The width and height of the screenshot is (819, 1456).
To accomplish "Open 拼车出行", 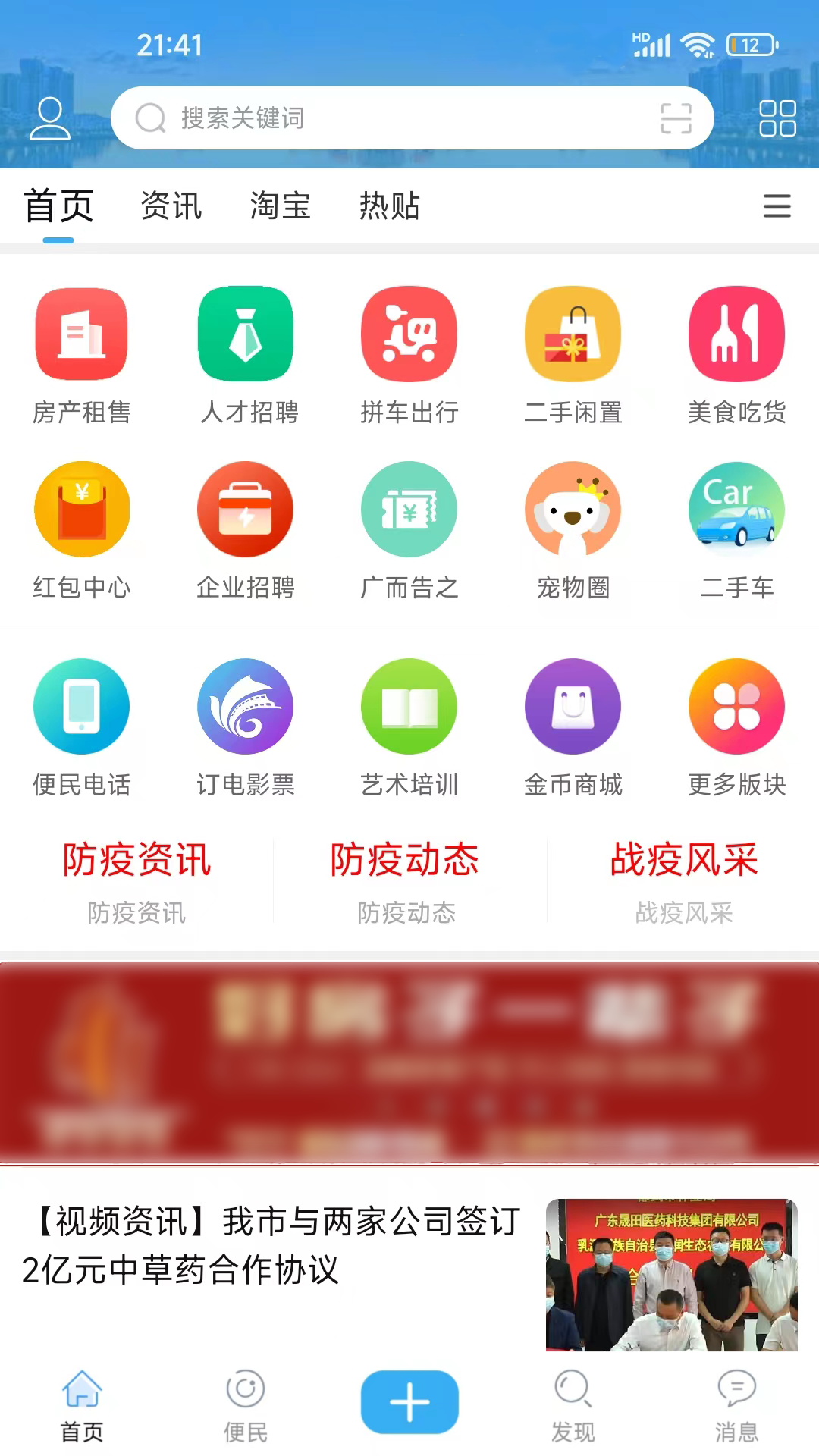I will tap(409, 353).
